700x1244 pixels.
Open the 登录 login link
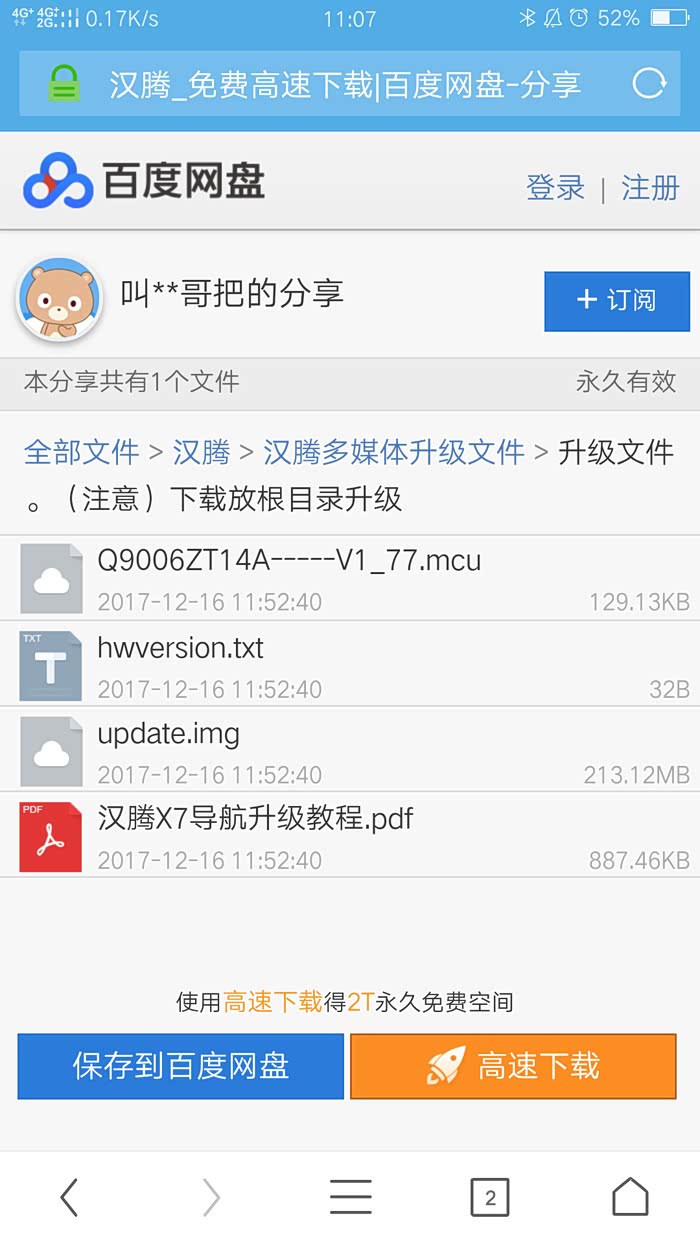[555, 187]
